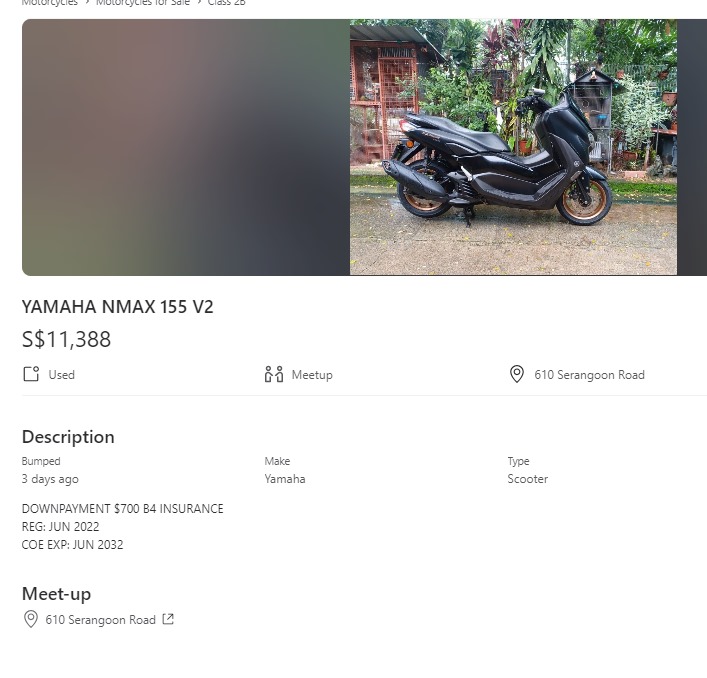Viewport: 707px width, 678px height.
Task: Open the Yamaha NMAX scooter photo
Action: click(513, 147)
